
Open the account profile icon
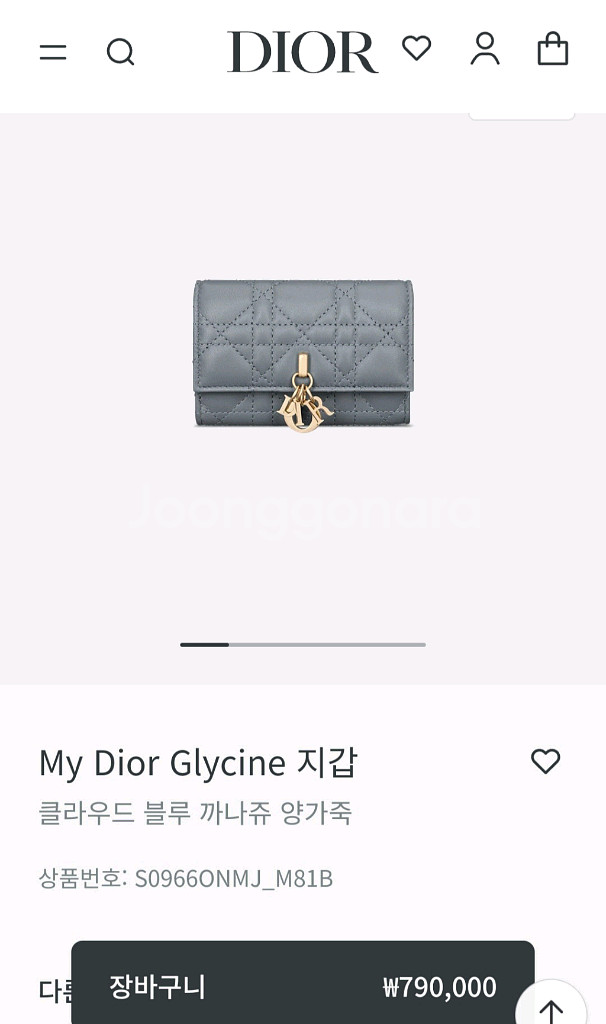(x=485, y=49)
